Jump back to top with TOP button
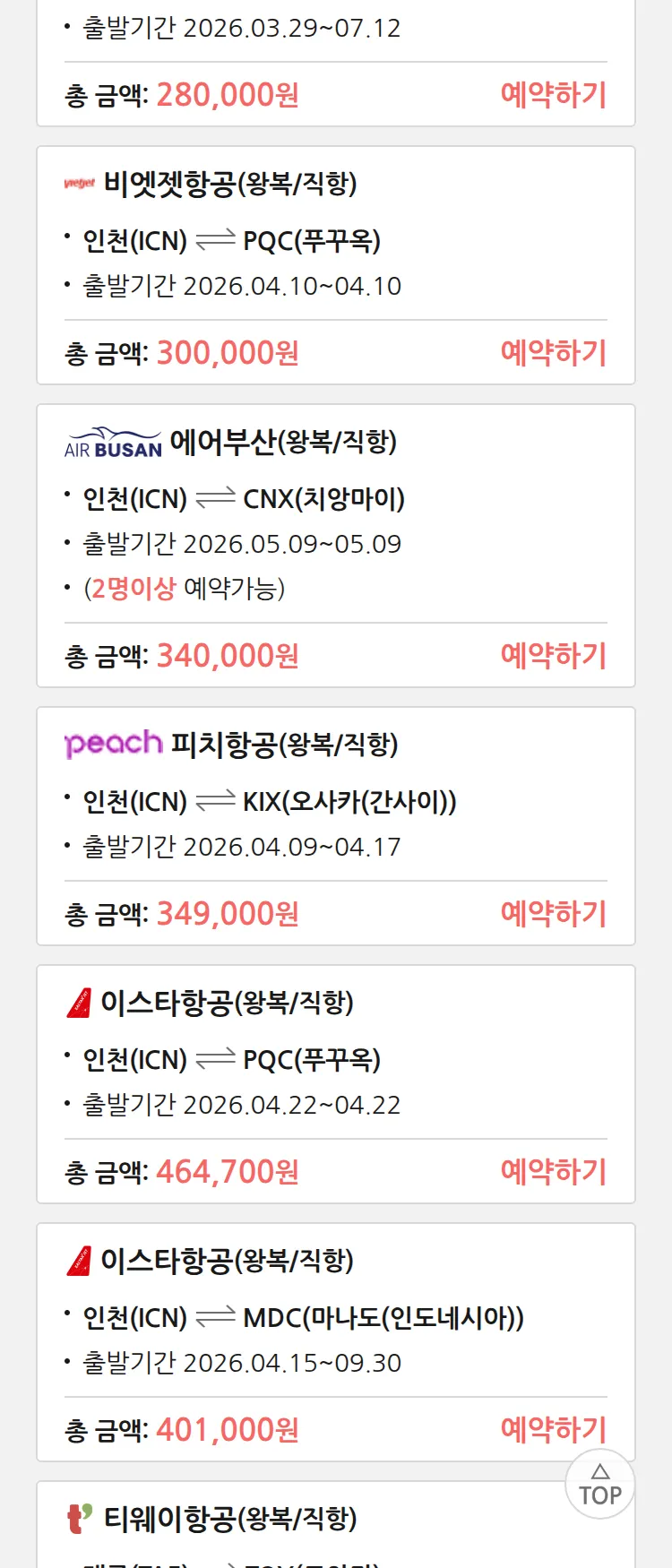Viewport: 672px width, 1568px height. point(599,1485)
